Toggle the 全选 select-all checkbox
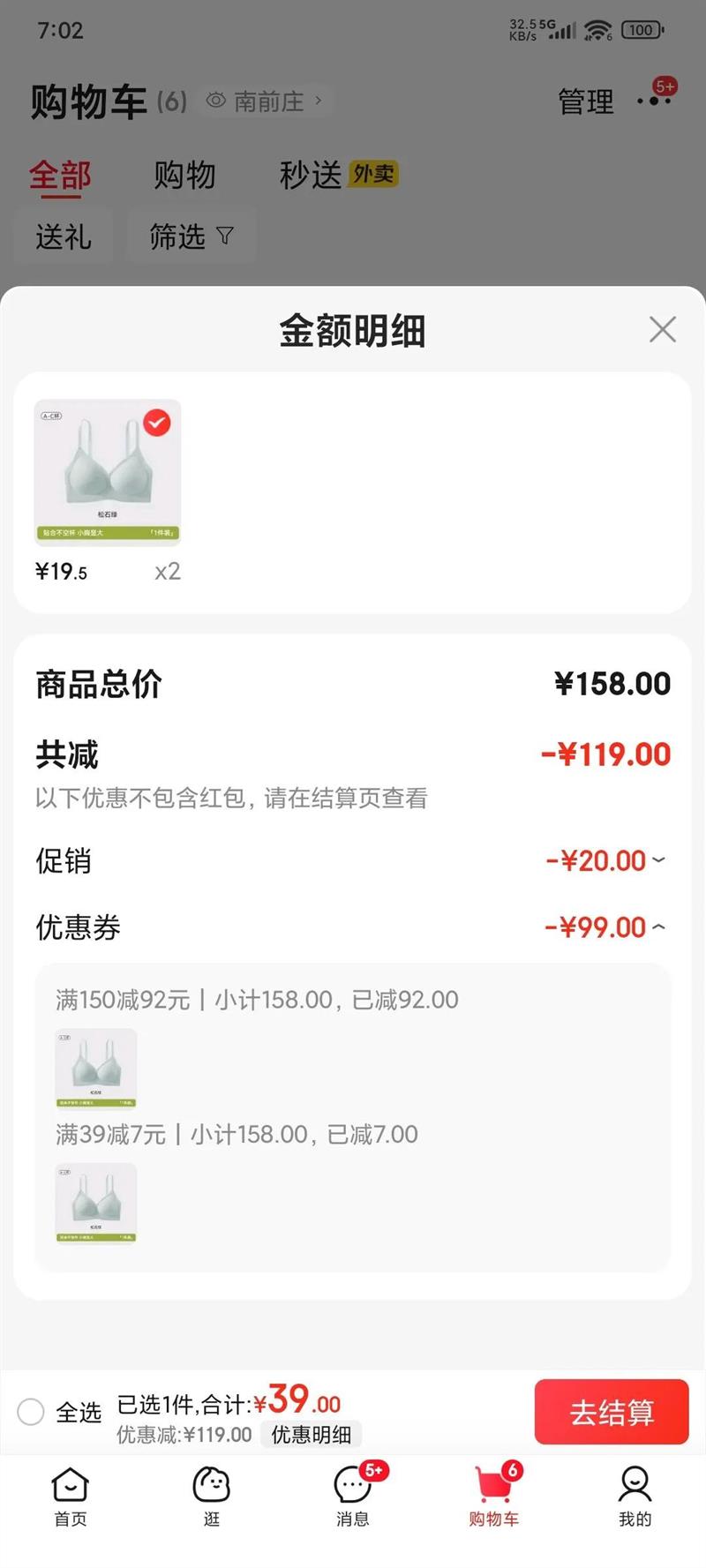The width and height of the screenshot is (706, 1568). 31,1411
